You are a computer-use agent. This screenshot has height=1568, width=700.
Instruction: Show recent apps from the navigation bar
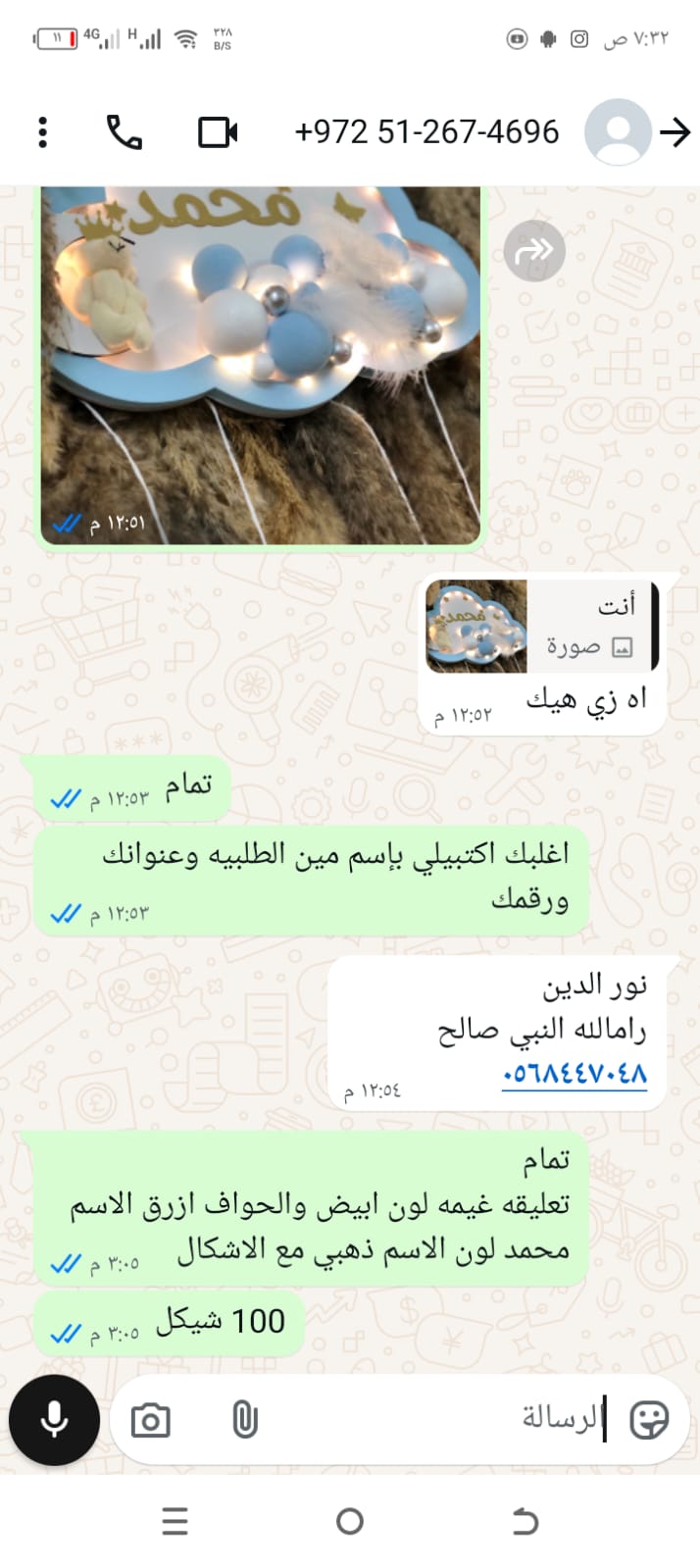175,1521
